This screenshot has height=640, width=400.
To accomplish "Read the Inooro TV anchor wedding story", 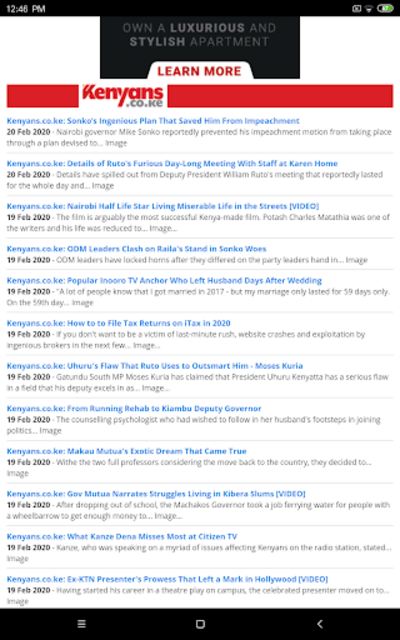I will [164, 280].
